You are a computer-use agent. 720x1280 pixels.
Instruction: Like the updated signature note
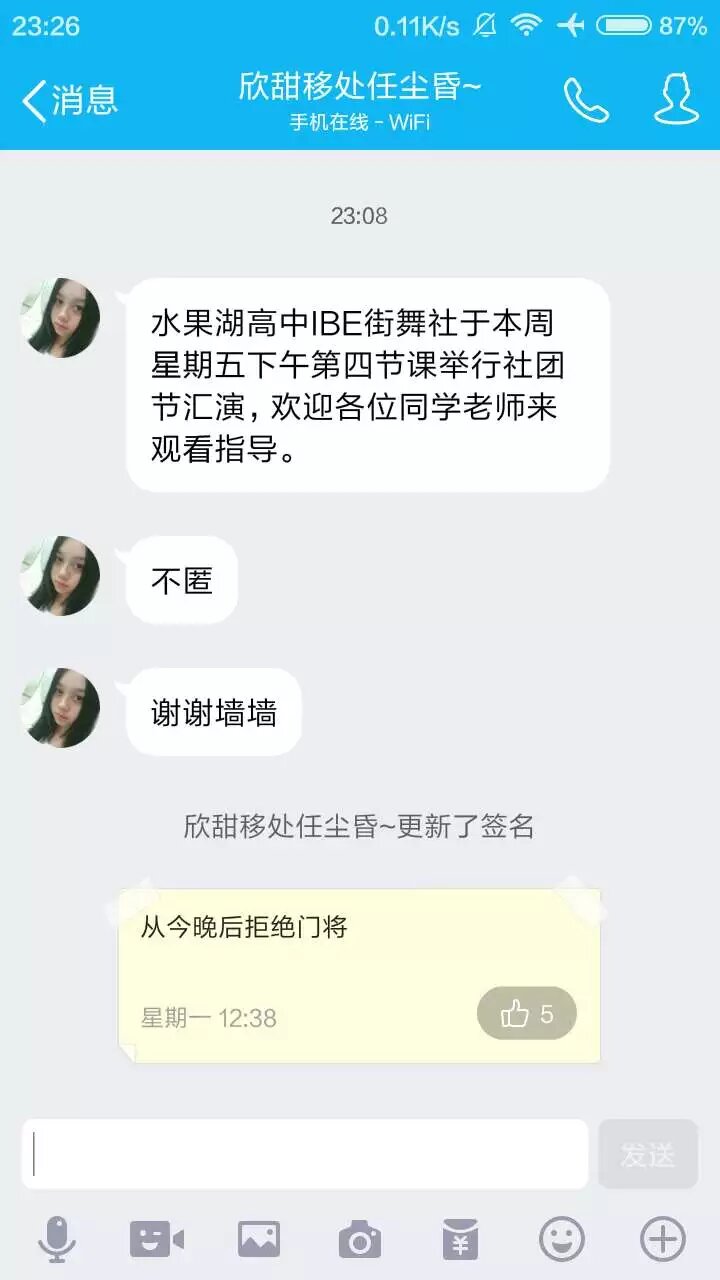point(527,1014)
